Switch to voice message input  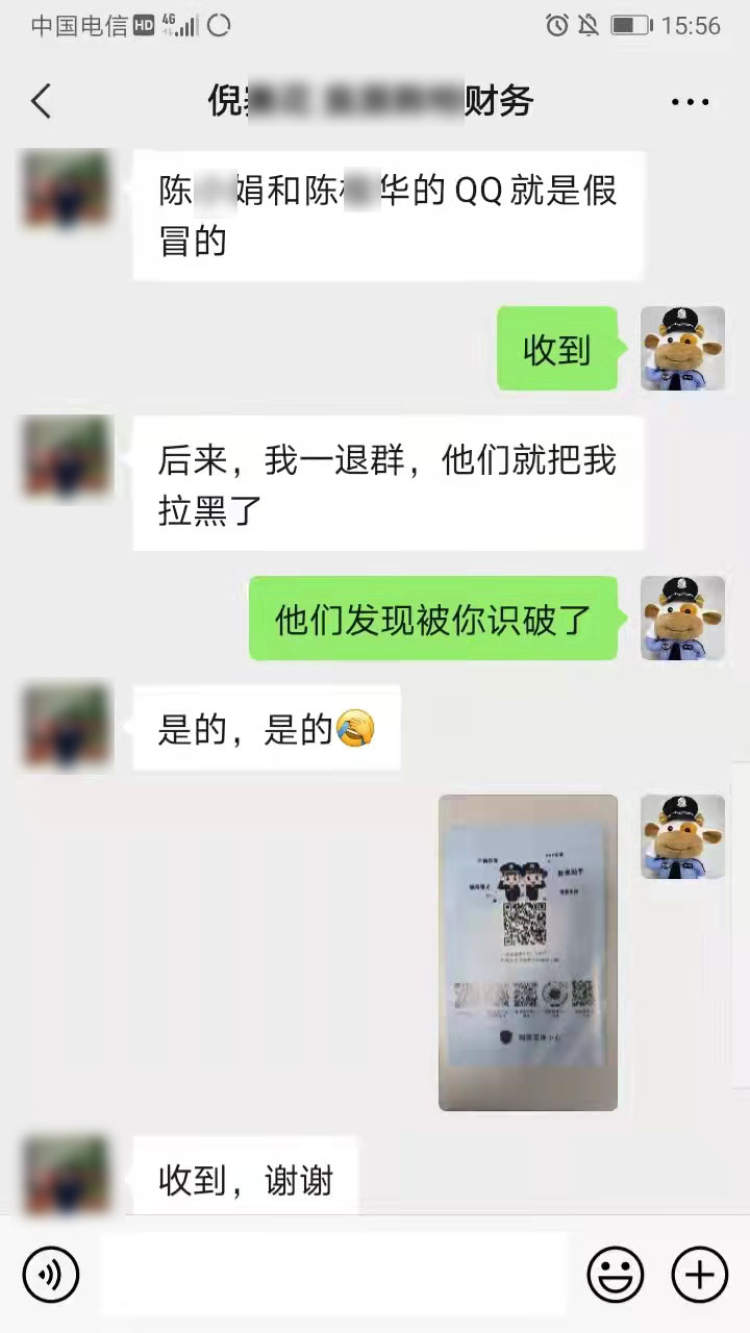pos(50,1274)
